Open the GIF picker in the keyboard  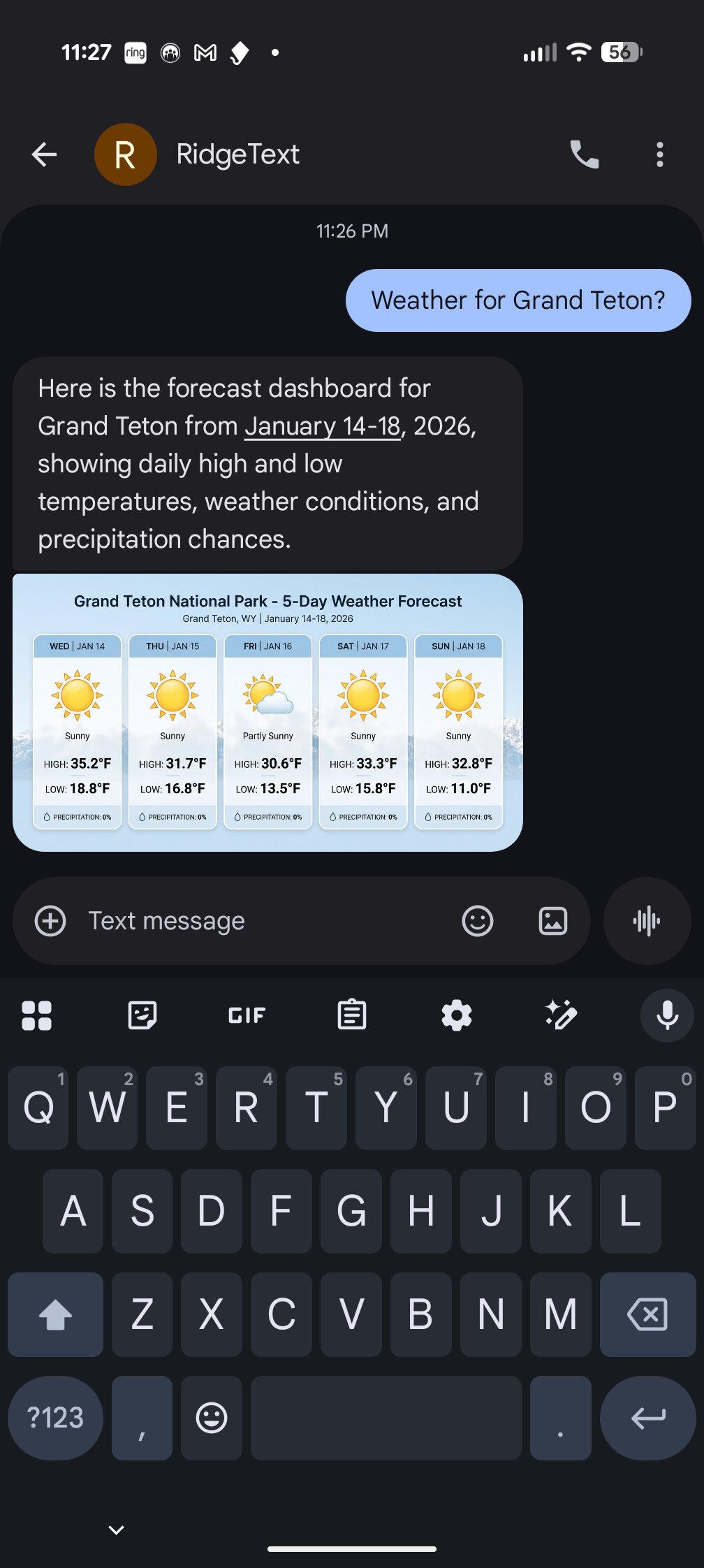[246, 1015]
